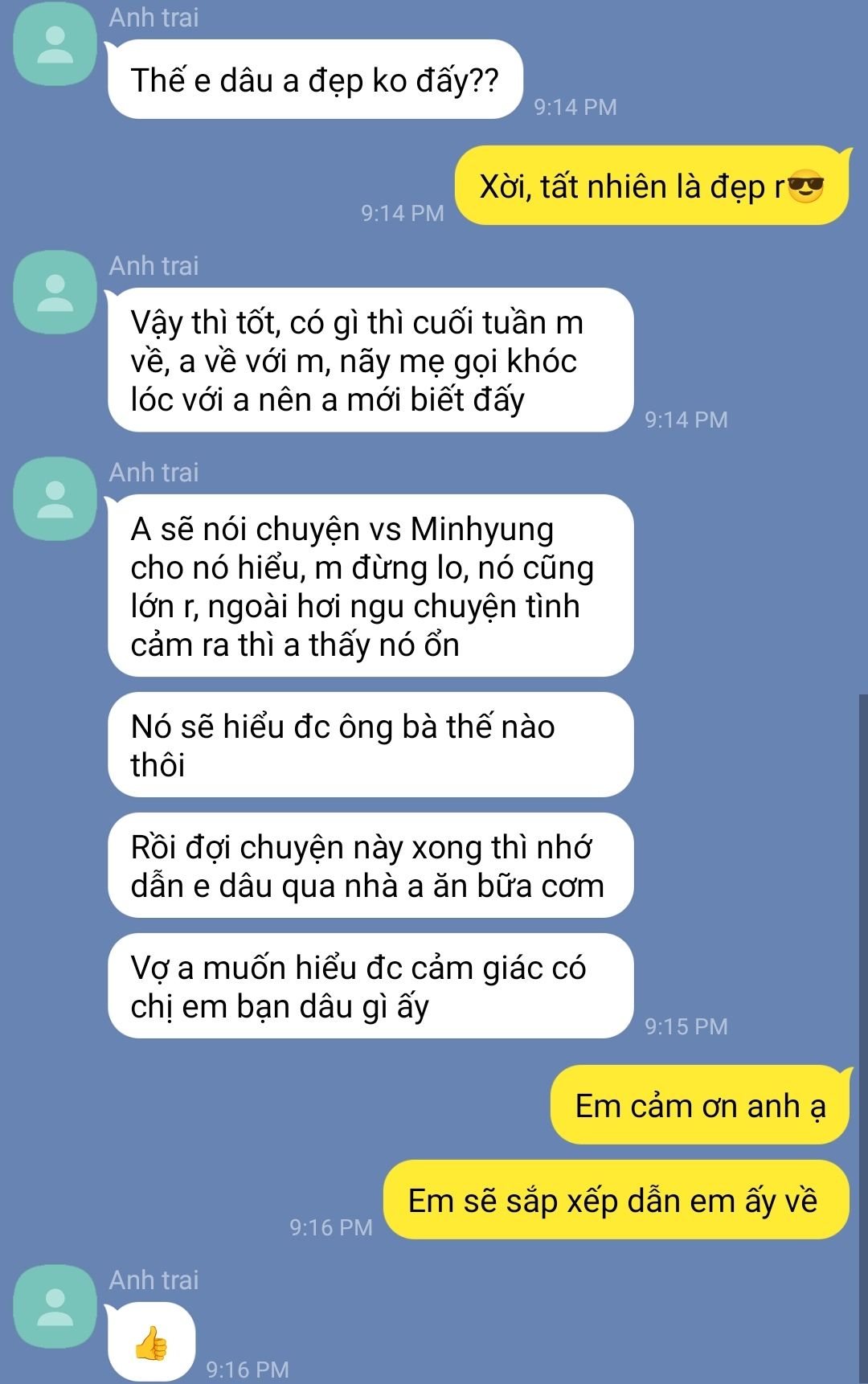The image size is (868, 1384).
Task: Tap Anh trai's avatar next to "Vậy thì tốt" message
Action: point(55,292)
